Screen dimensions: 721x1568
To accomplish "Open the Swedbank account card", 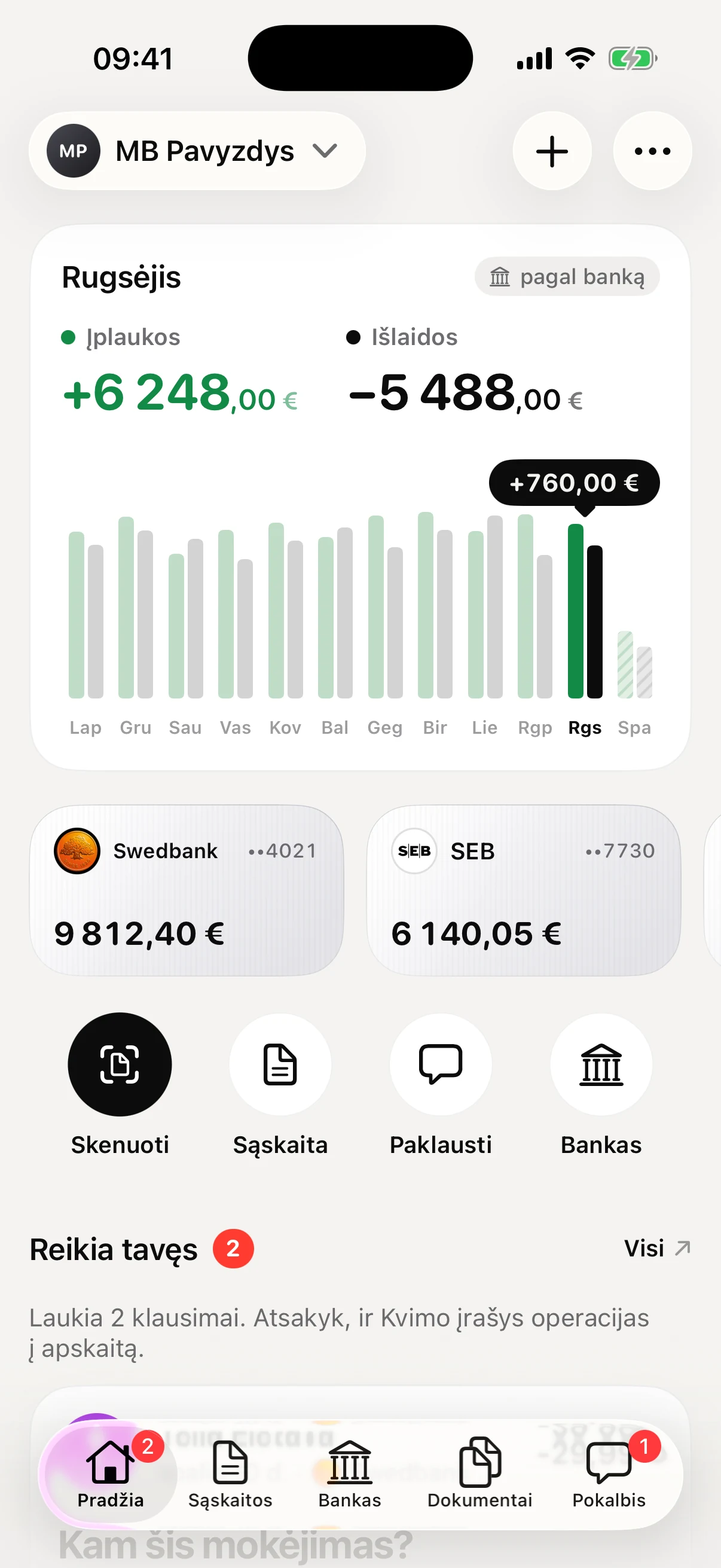I will pos(187,890).
